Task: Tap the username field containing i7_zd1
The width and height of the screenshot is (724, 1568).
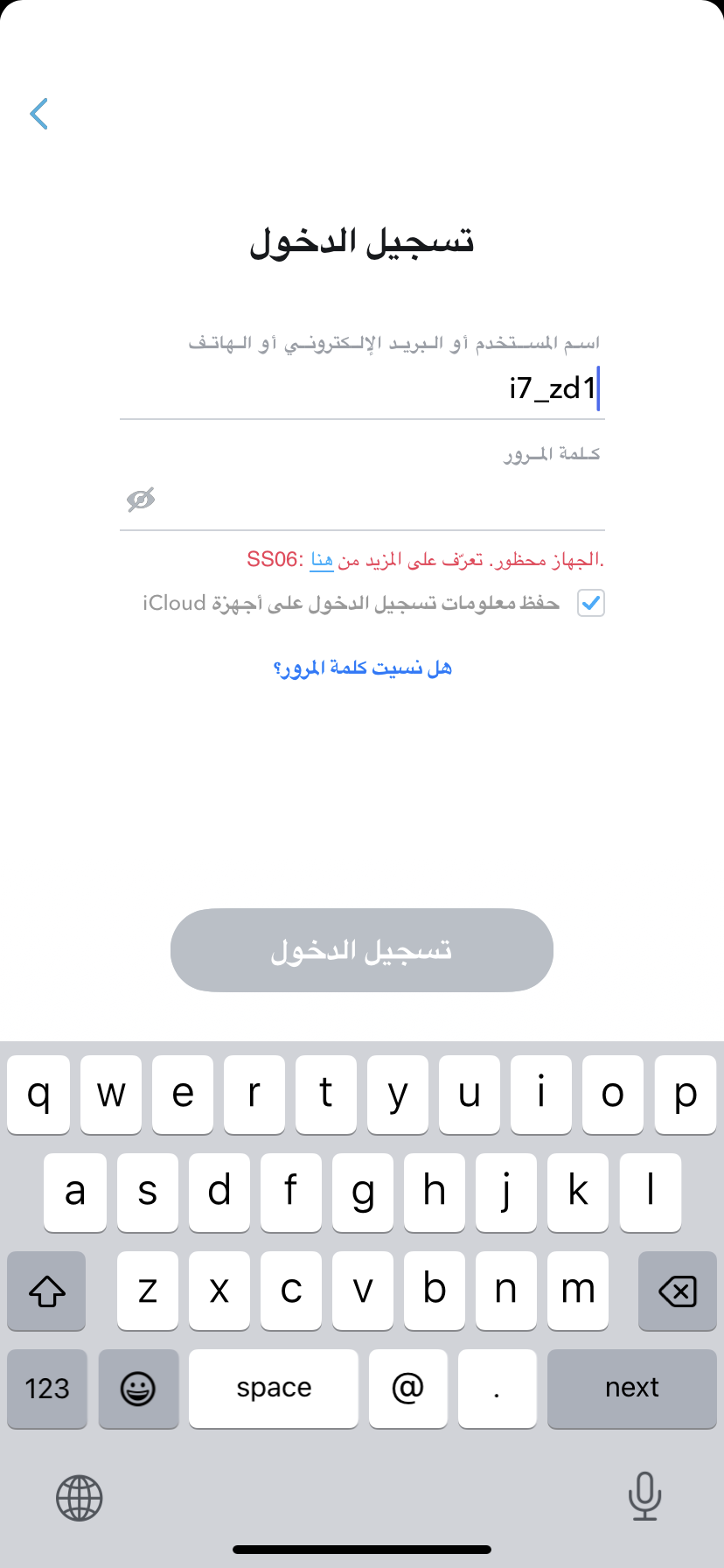Action: click(x=362, y=388)
